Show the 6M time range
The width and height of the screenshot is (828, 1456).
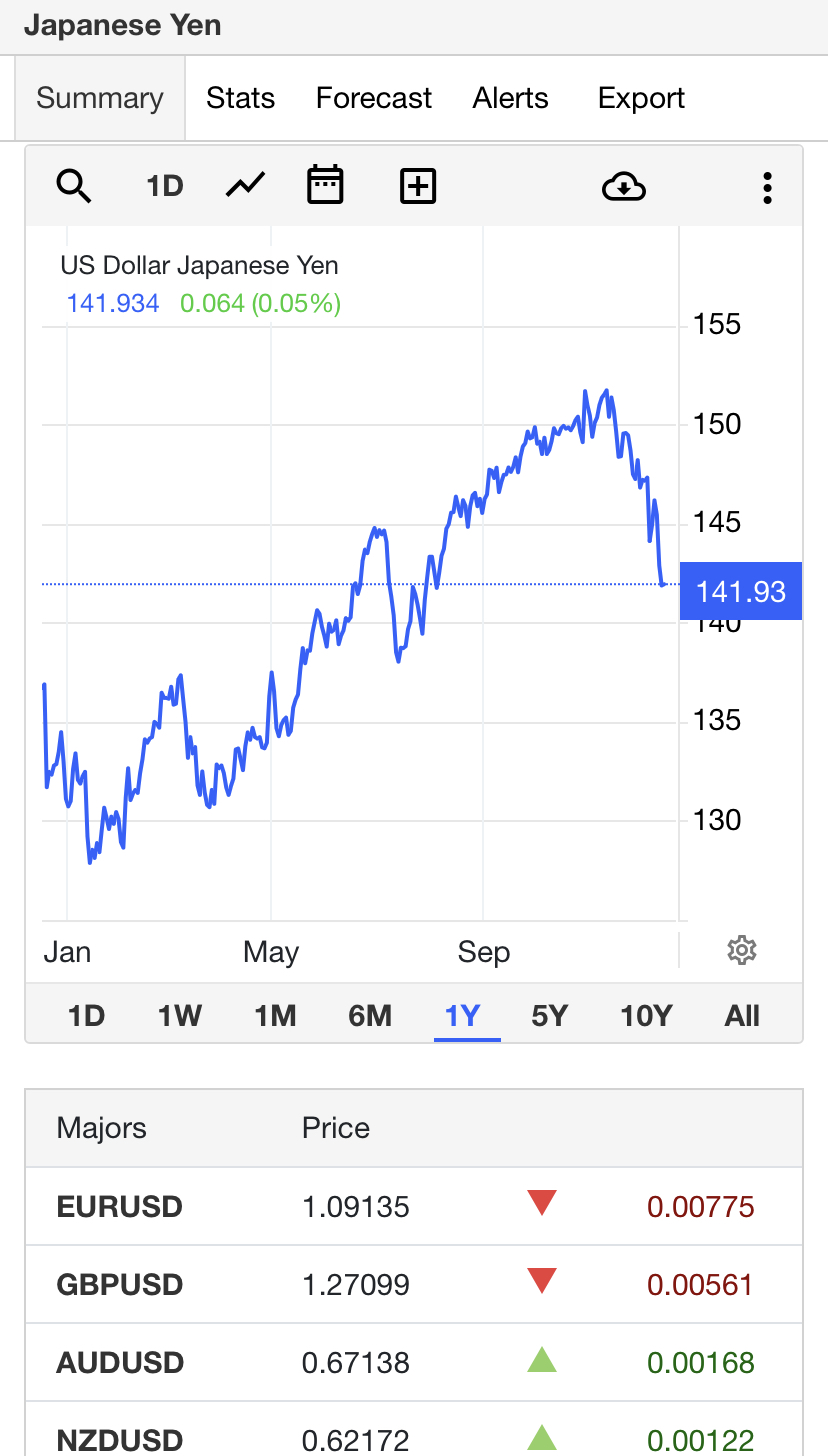370,1016
